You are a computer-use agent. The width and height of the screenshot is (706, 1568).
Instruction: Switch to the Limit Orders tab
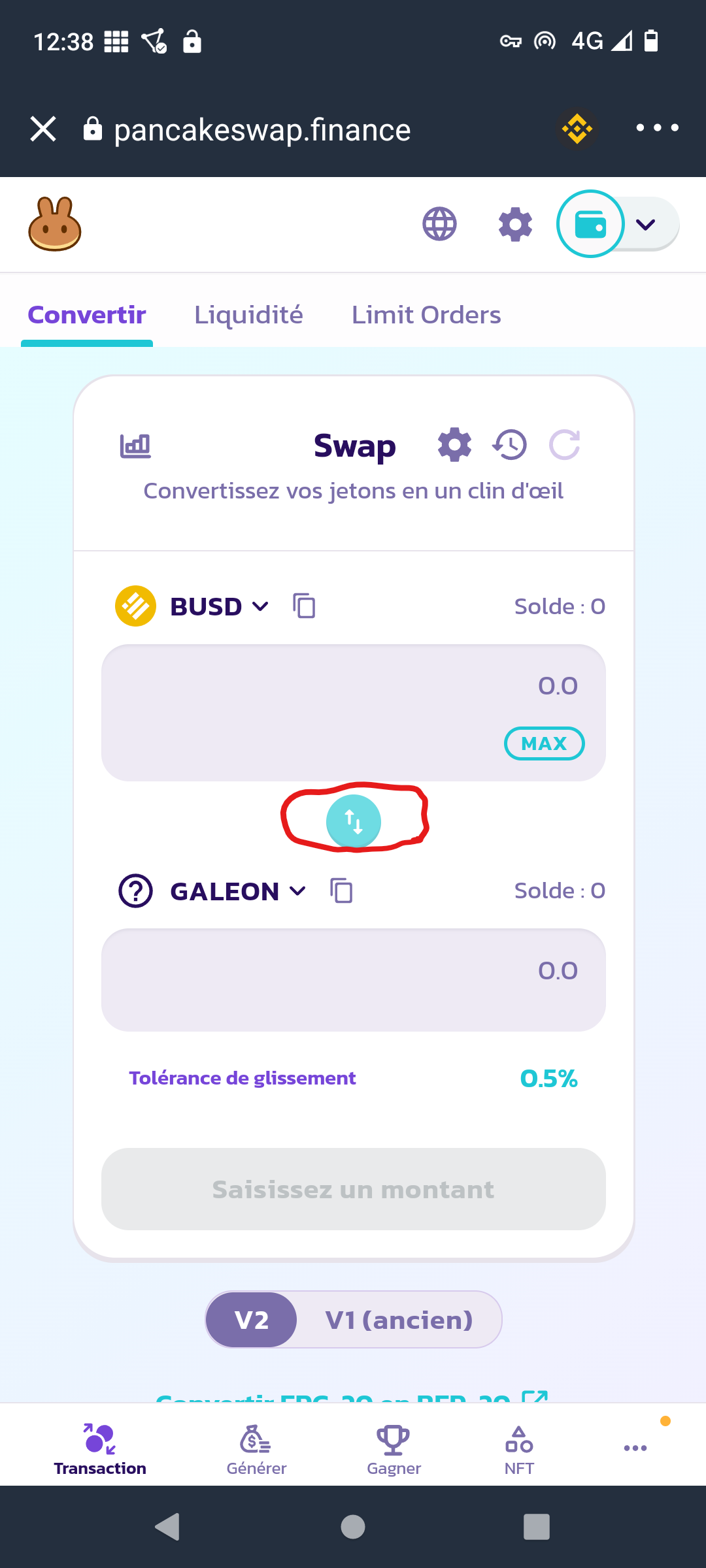(x=426, y=315)
